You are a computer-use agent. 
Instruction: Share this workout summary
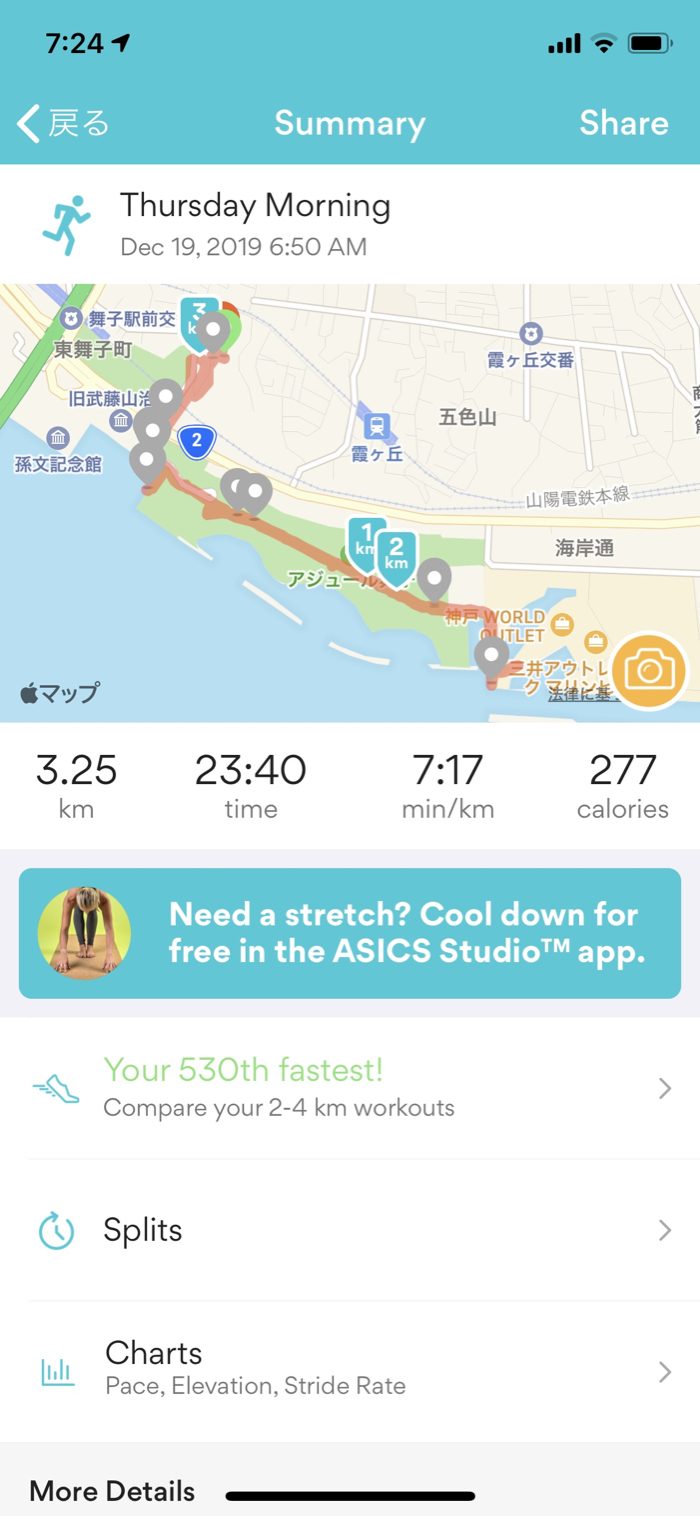click(x=623, y=123)
